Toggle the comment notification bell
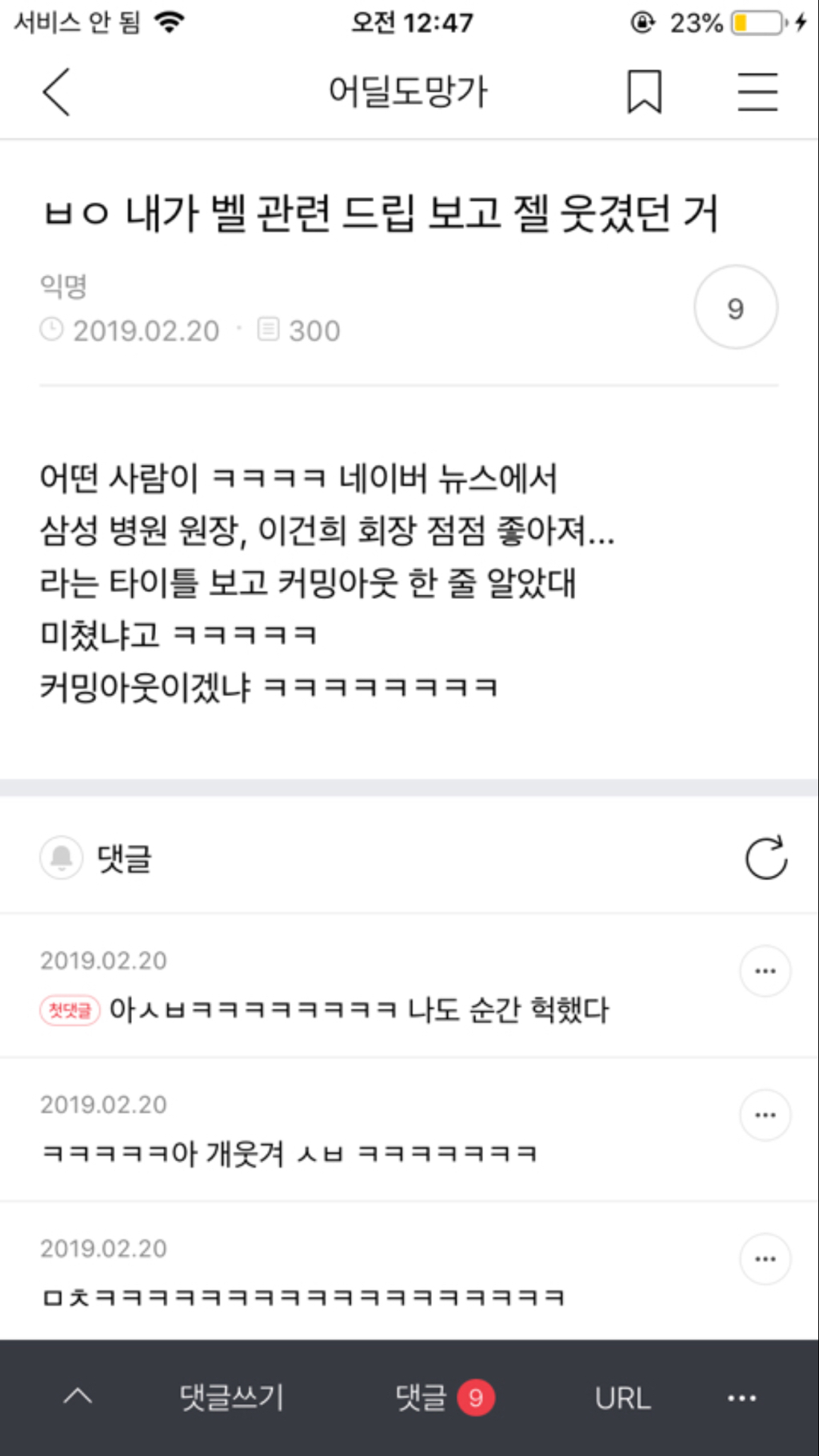The width and height of the screenshot is (819, 1456). (62, 858)
